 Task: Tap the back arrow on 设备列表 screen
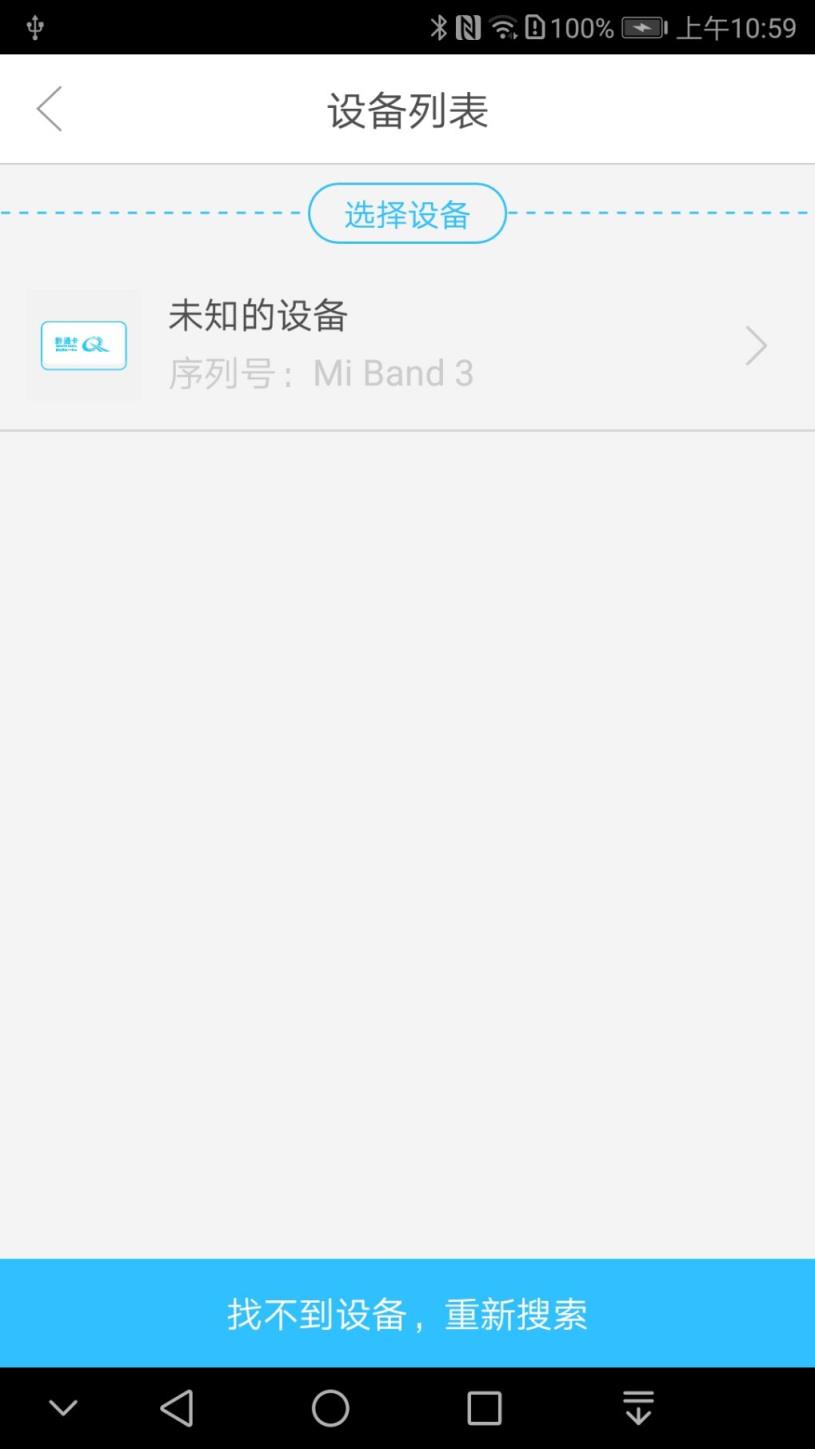coord(48,108)
